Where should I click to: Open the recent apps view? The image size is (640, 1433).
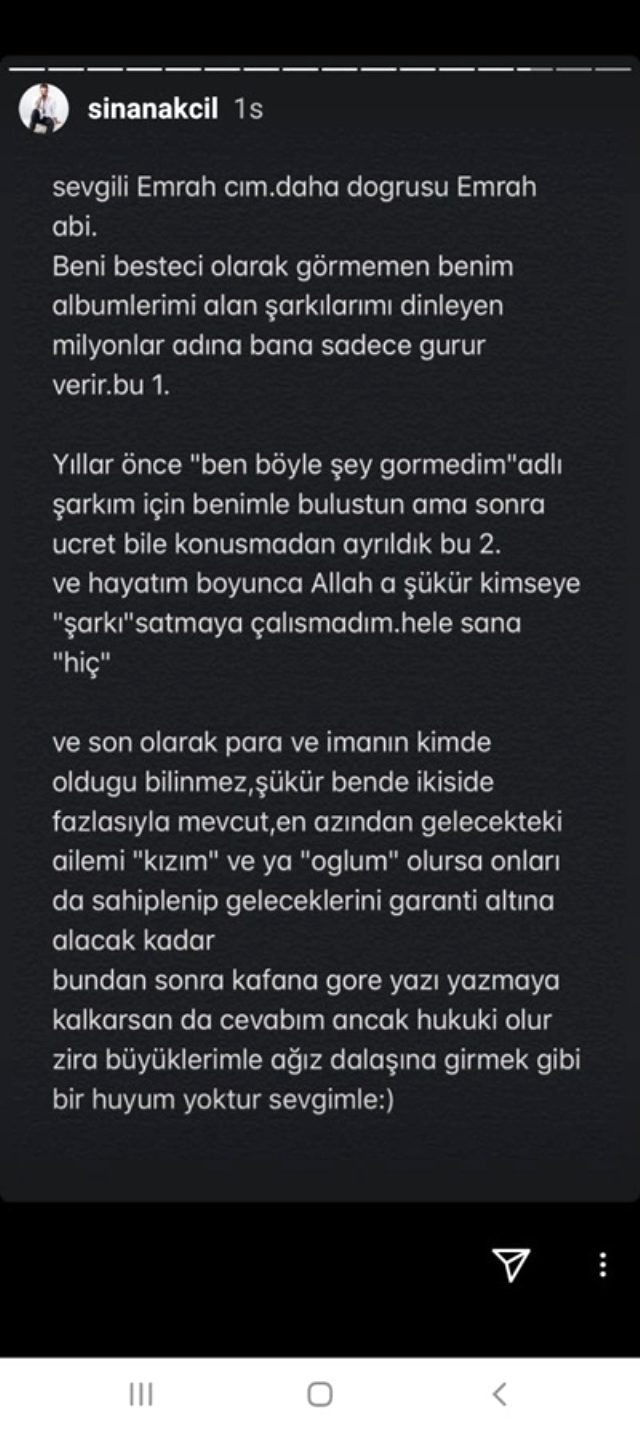tap(141, 1394)
